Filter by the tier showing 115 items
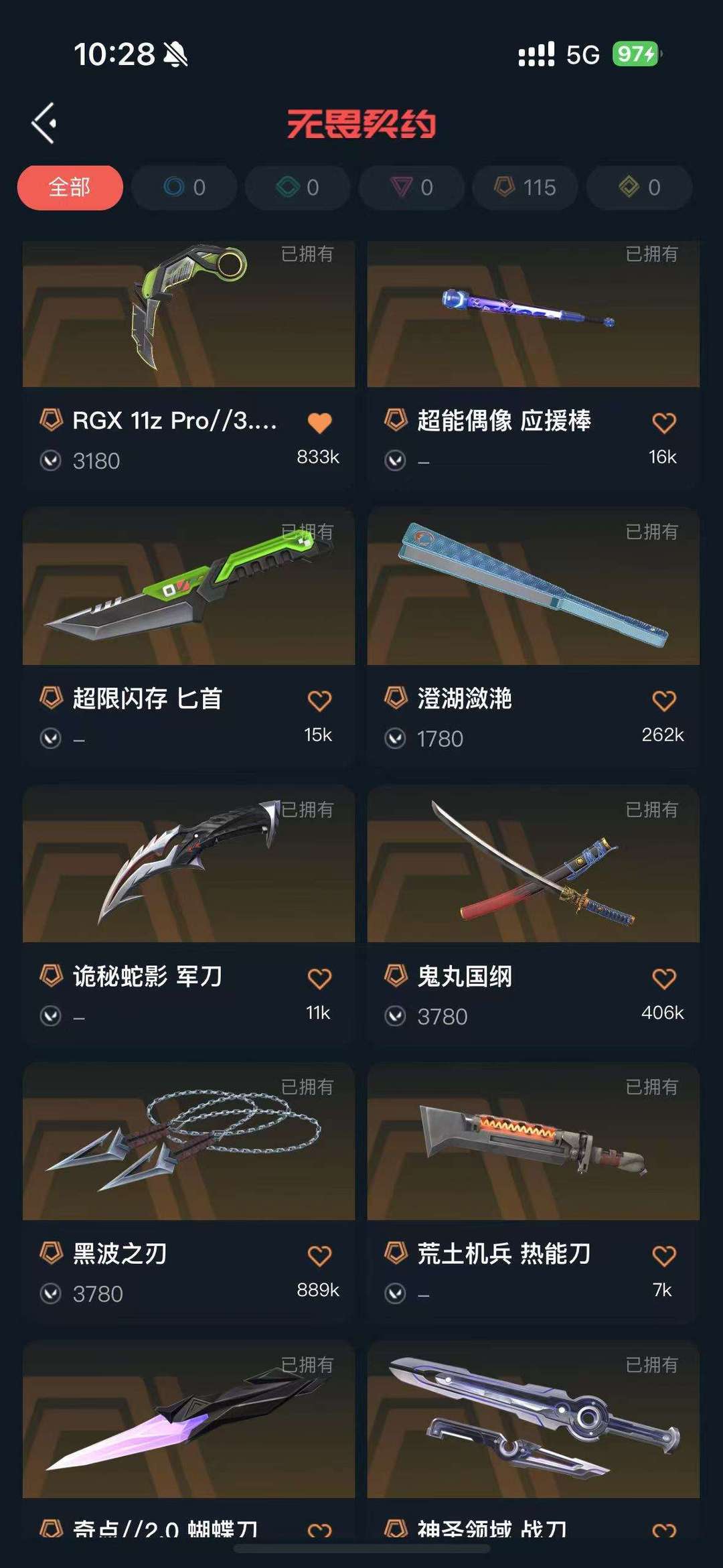Screen dimensions: 723x1568 [525, 188]
